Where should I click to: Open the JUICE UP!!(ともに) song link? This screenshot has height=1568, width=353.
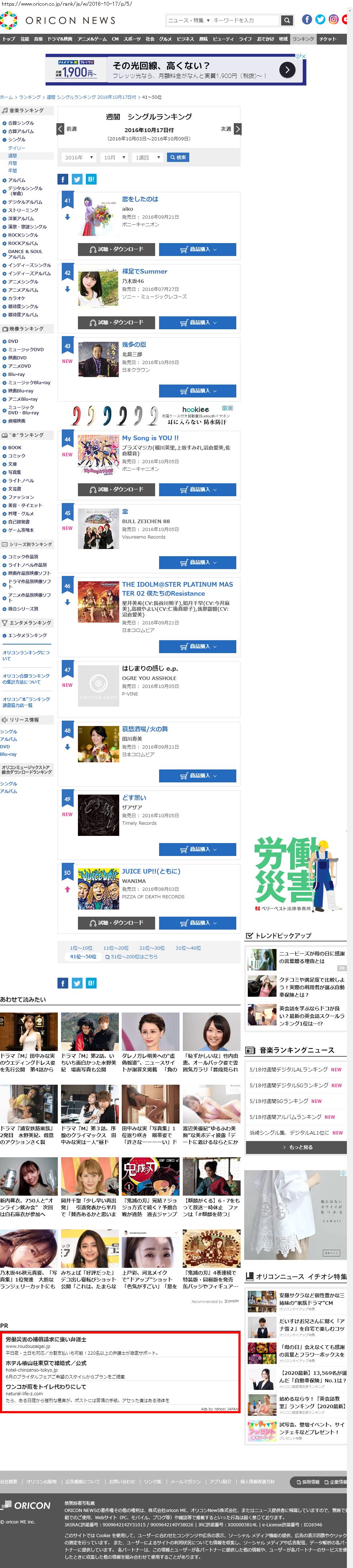point(151,871)
